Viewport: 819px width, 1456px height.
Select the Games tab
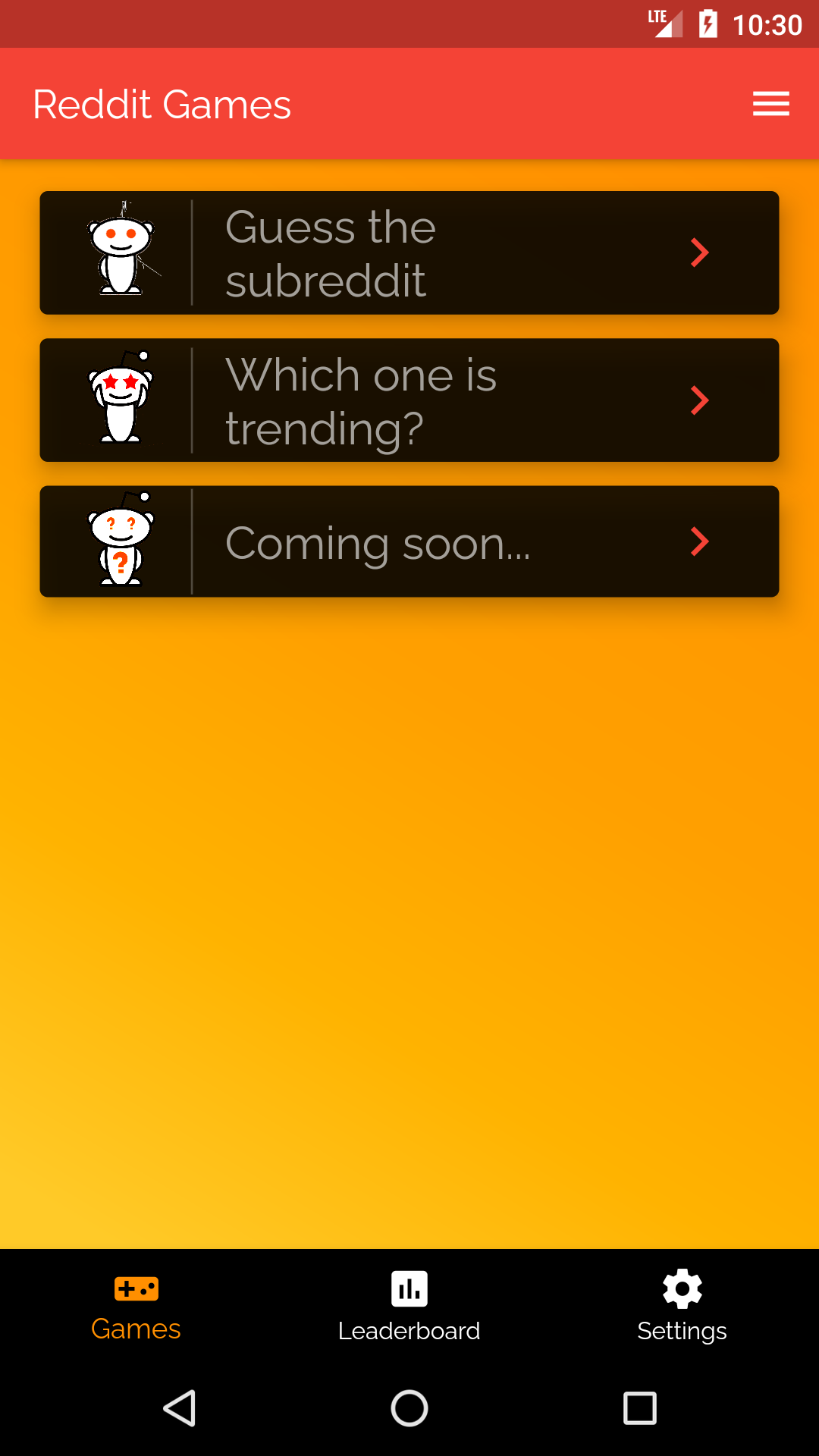click(136, 1307)
